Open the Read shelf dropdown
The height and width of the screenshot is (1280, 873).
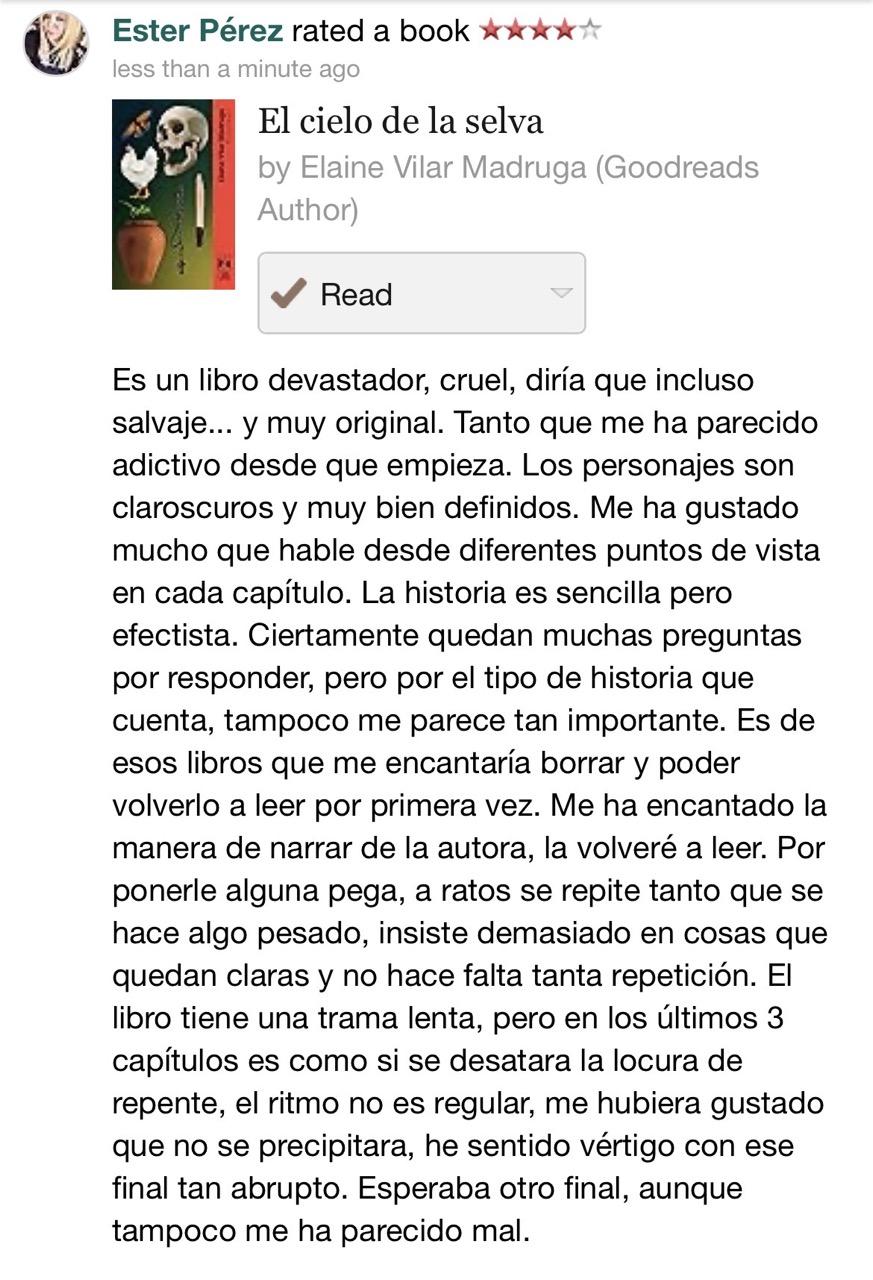click(421, 293)
